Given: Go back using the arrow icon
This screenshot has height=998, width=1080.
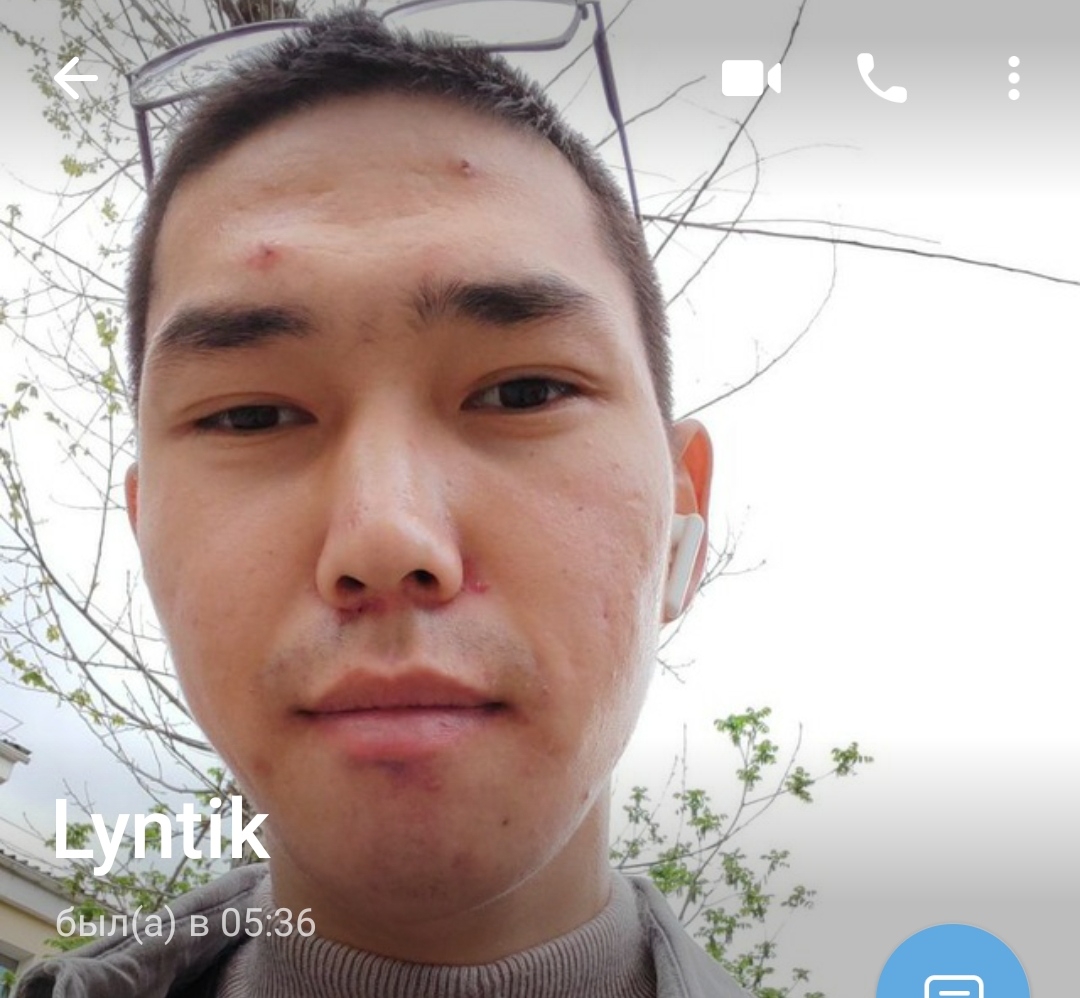Looking at the screenshot, I should pos(75,79).
